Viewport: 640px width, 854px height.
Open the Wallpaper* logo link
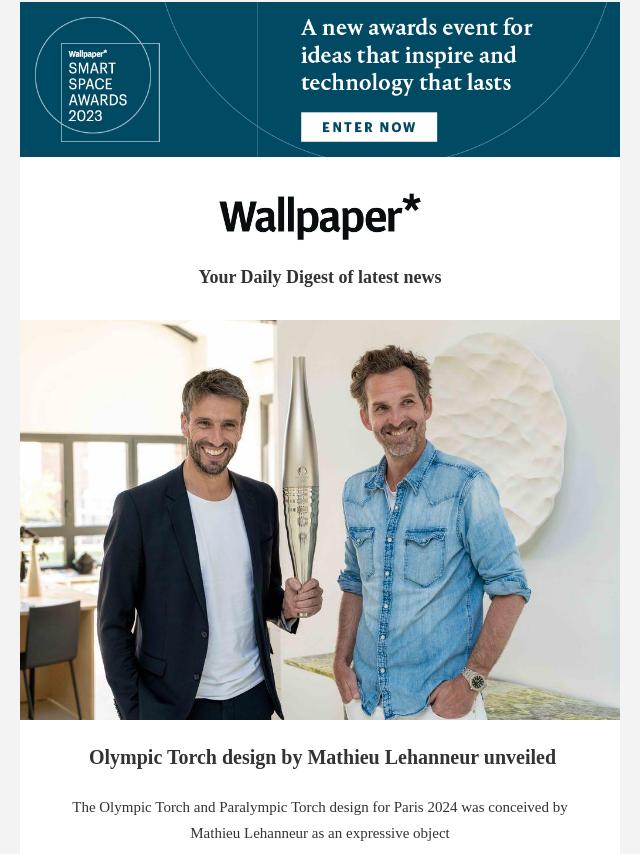tap(320, 217)
